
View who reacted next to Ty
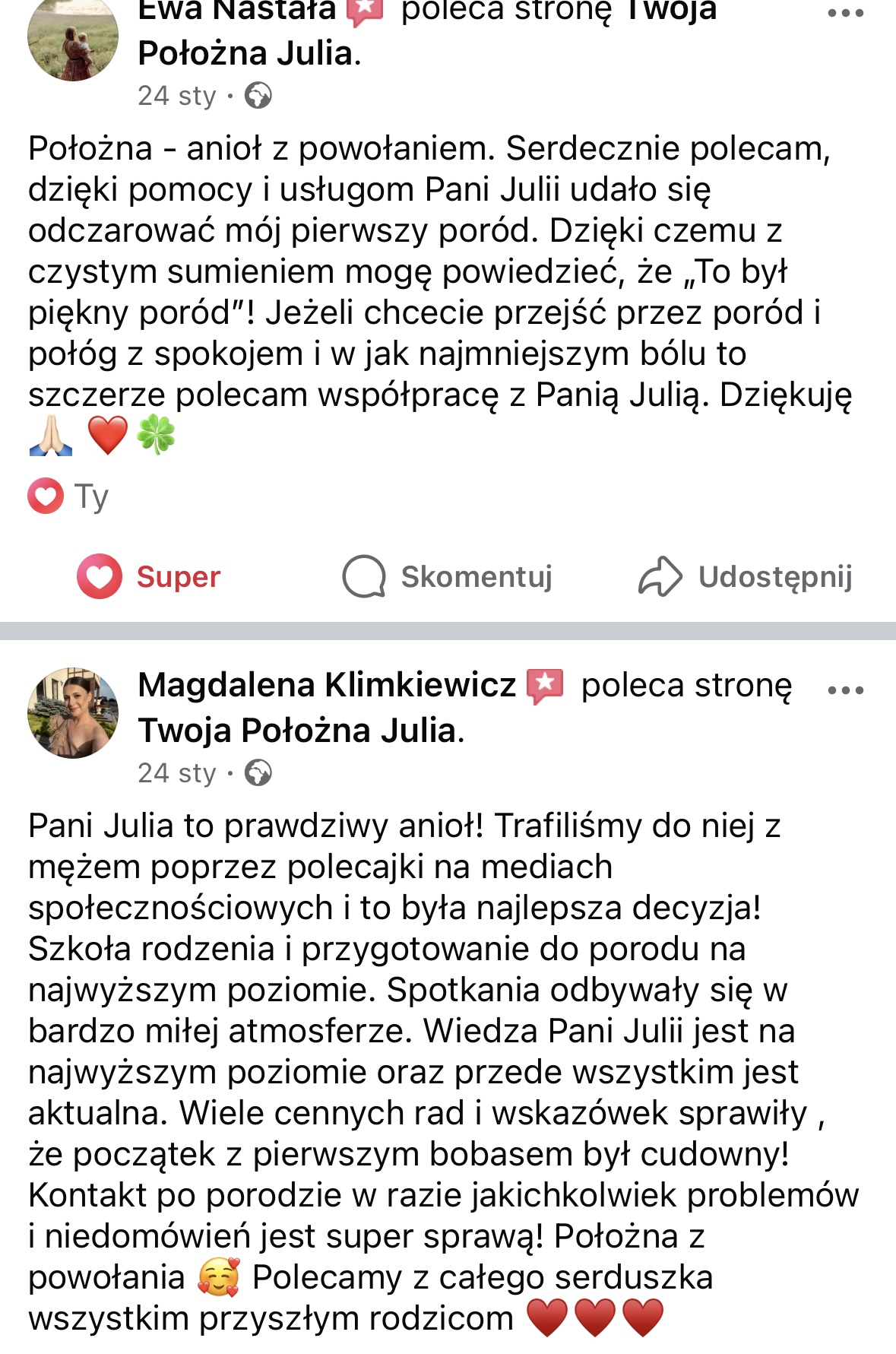[68, 496]
